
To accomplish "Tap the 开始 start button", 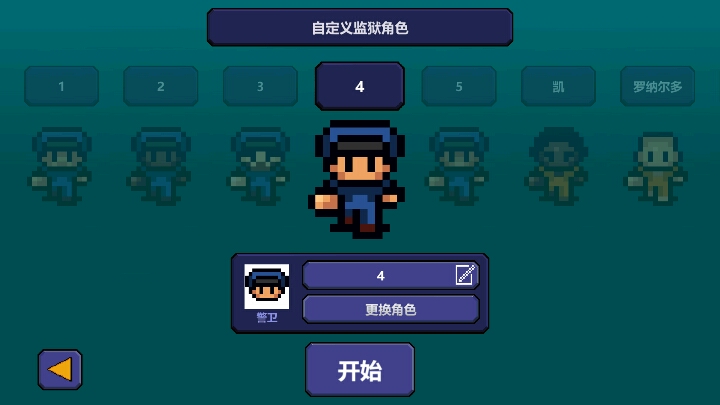I will (x=360, y=370).
